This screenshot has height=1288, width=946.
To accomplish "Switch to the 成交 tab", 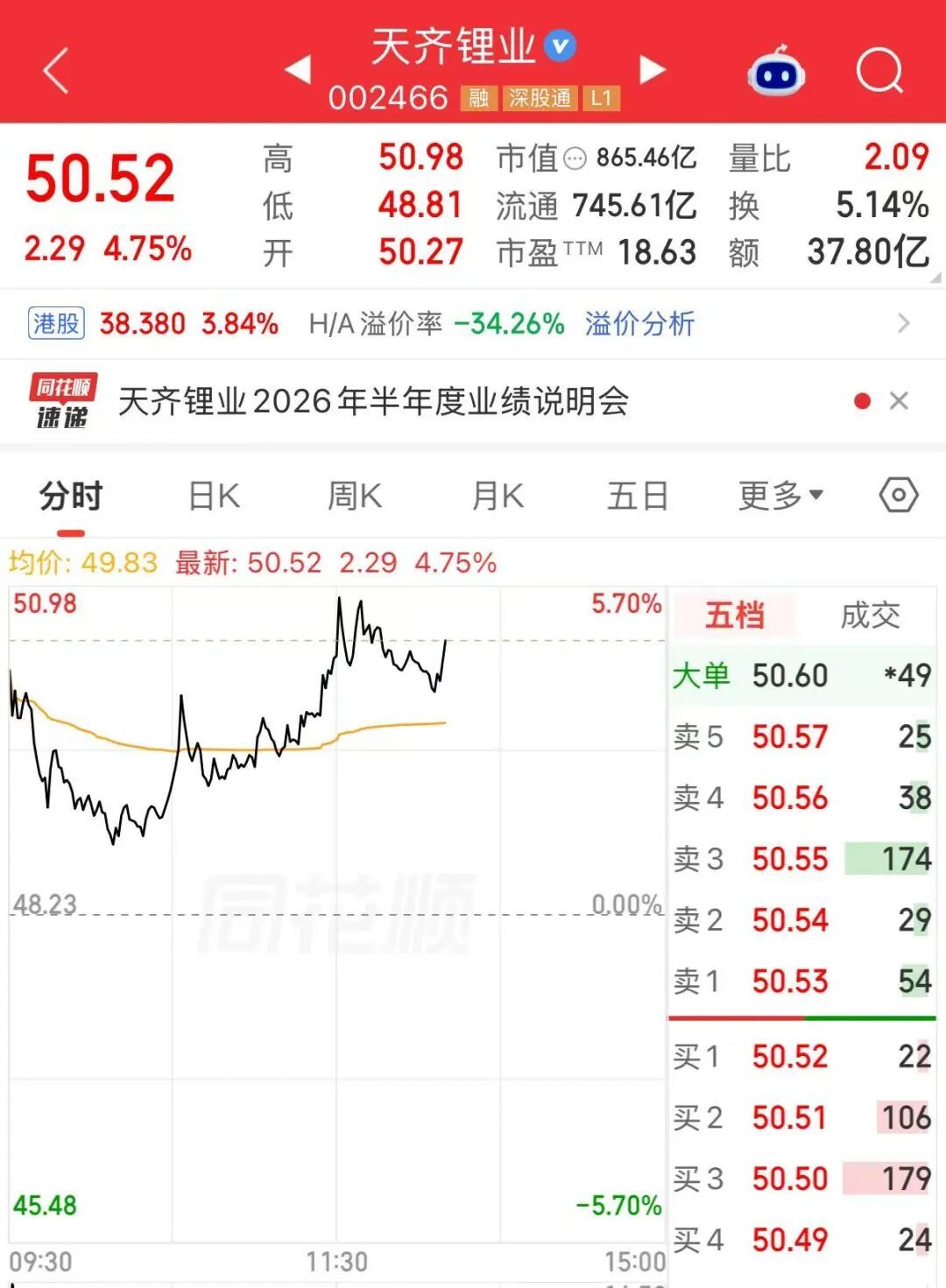I will click(870, 616).
